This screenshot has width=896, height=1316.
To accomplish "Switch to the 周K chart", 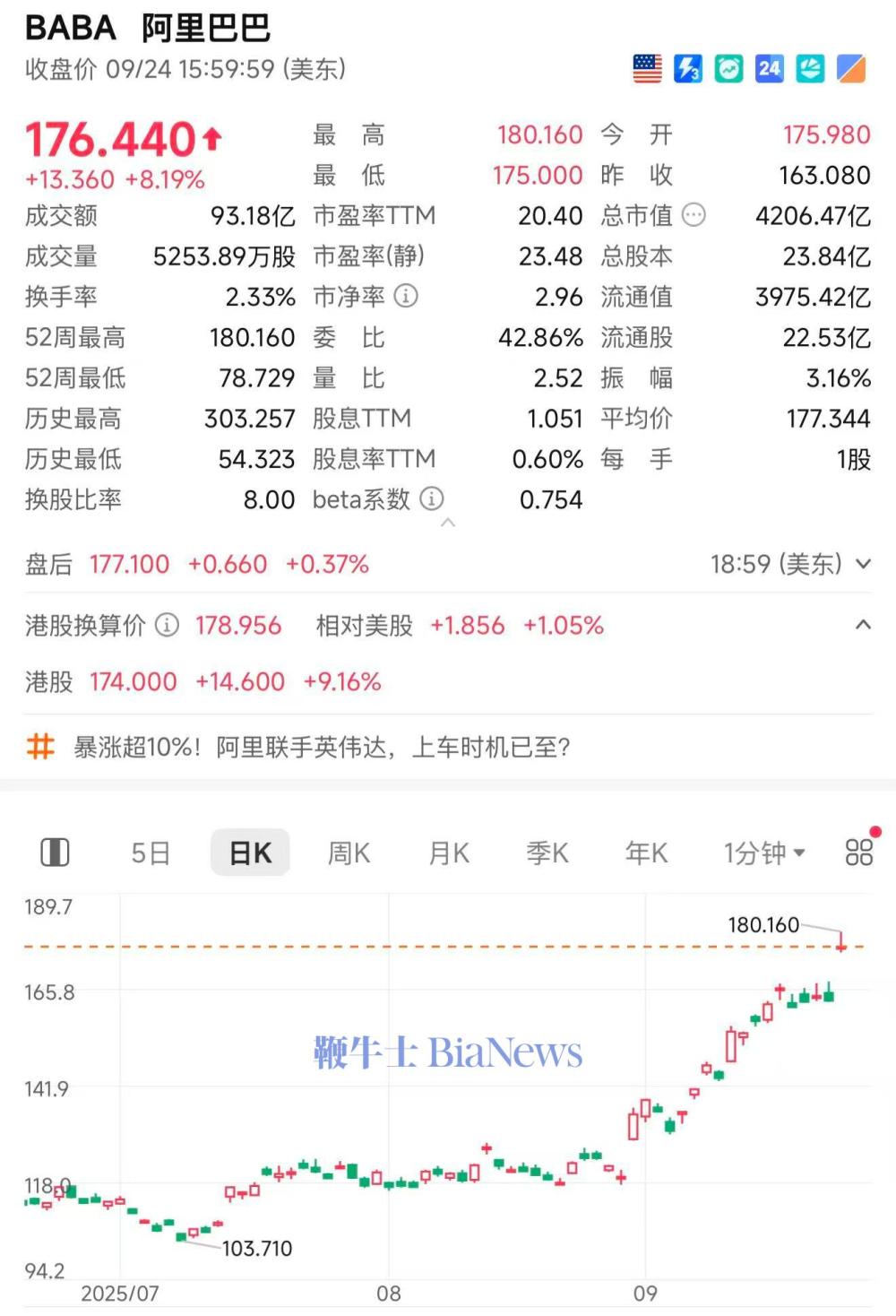I will [x=349, y=853].
